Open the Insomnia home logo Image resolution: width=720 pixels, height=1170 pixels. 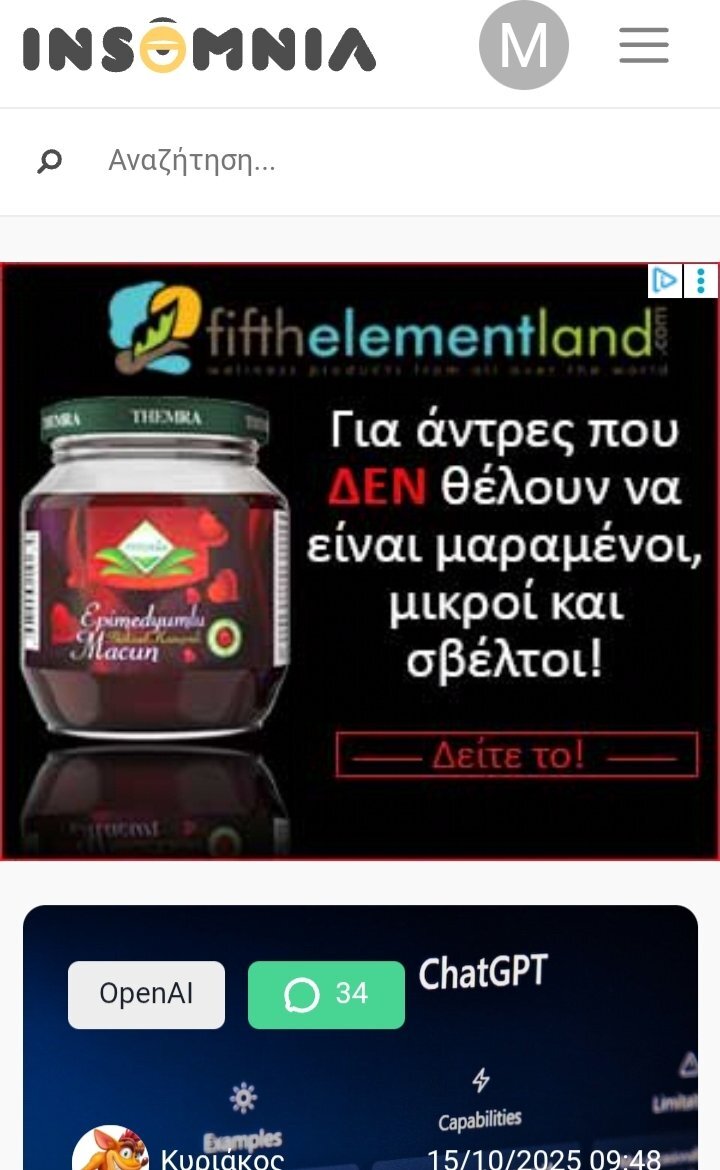point(199,47)
